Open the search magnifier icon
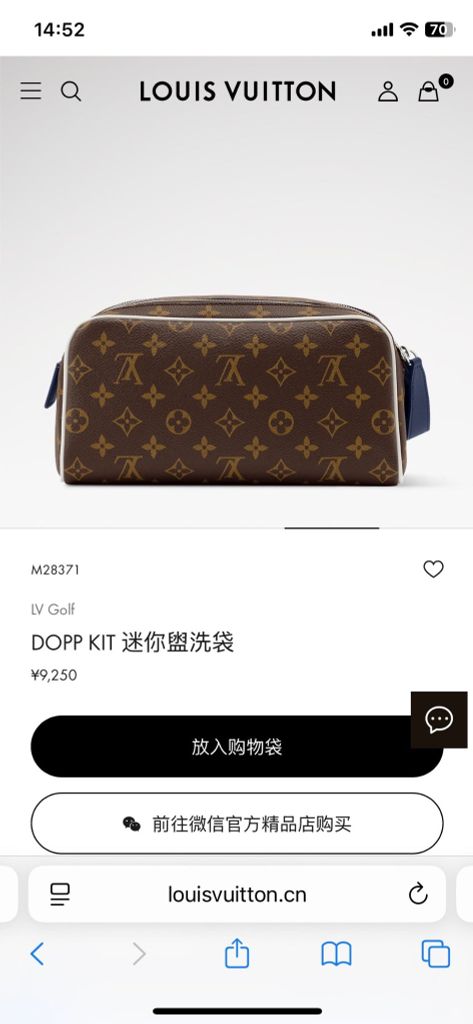 [71, 91]
